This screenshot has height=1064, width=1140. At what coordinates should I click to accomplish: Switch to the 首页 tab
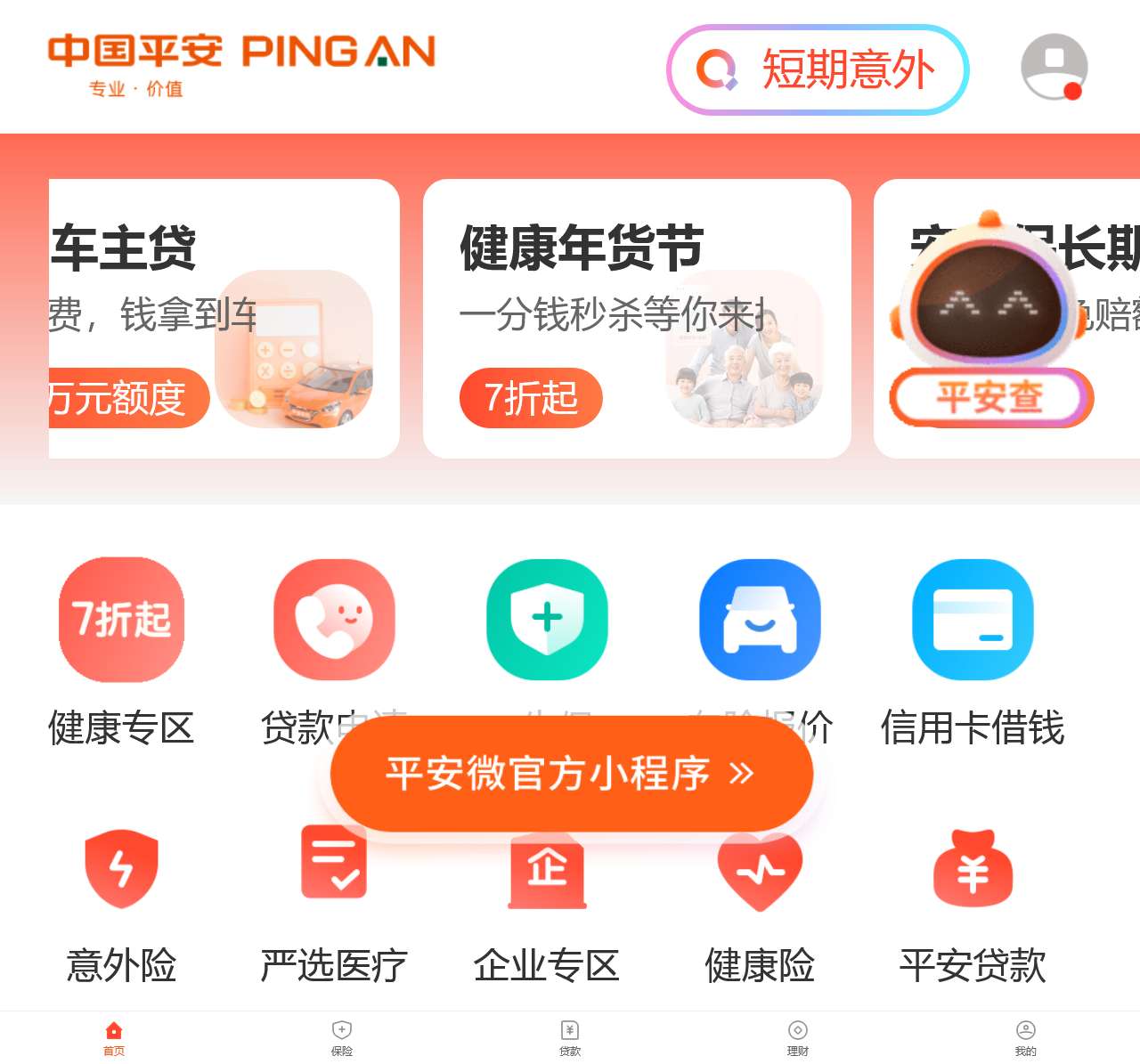tap(114, 1038)
